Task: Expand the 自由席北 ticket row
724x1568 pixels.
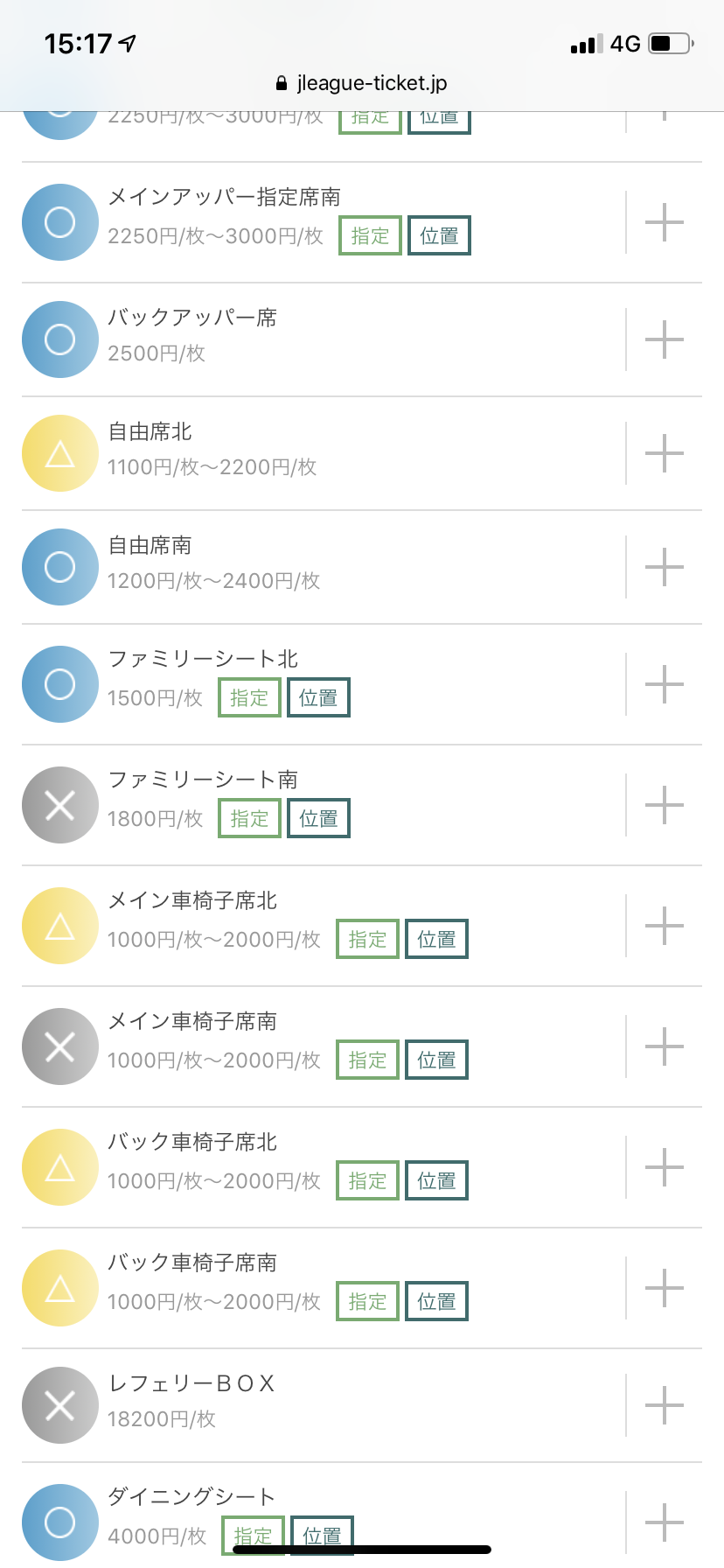Action: [x=664, y=453]
